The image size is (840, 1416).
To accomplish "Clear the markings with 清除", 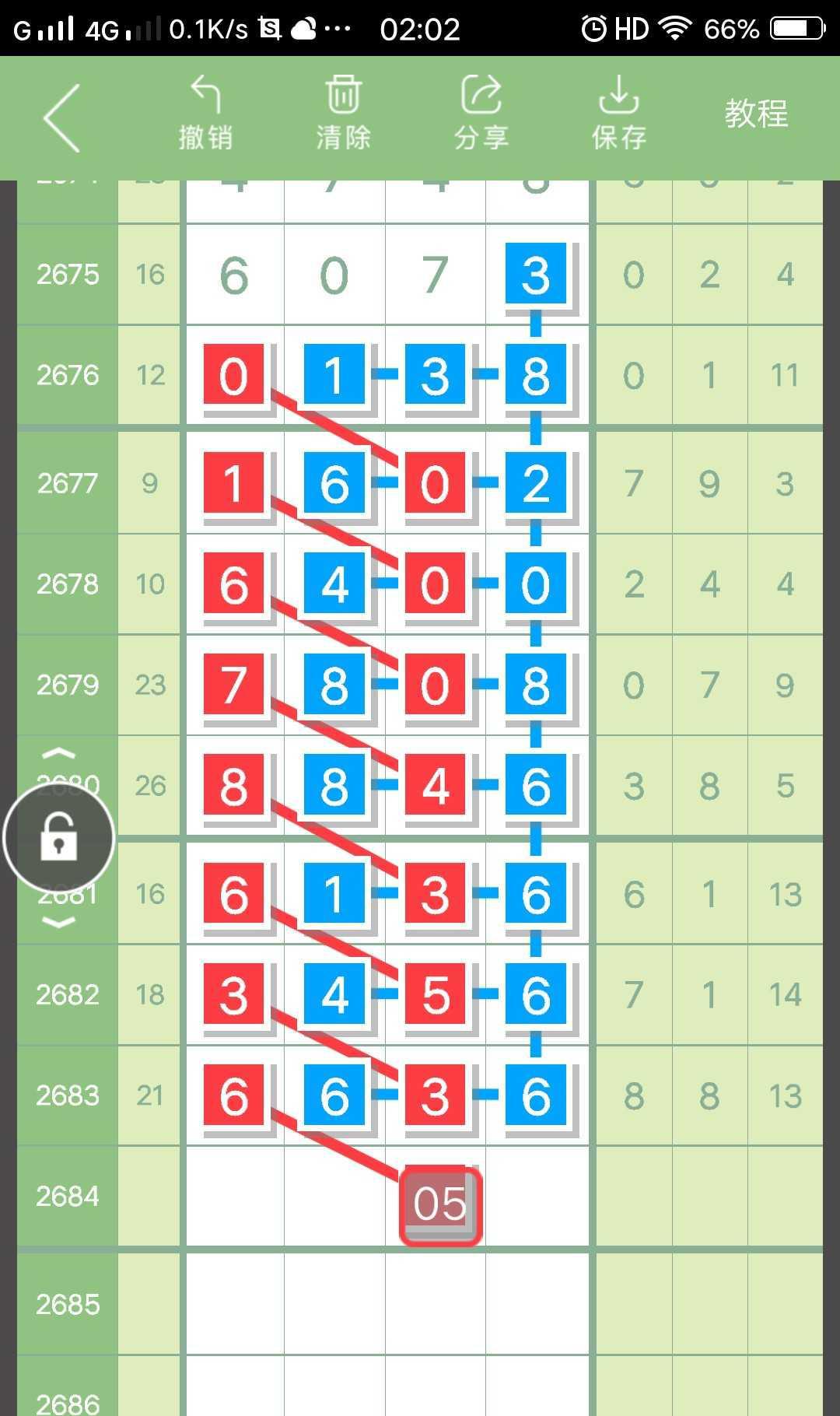I will (x=343, y=114).
